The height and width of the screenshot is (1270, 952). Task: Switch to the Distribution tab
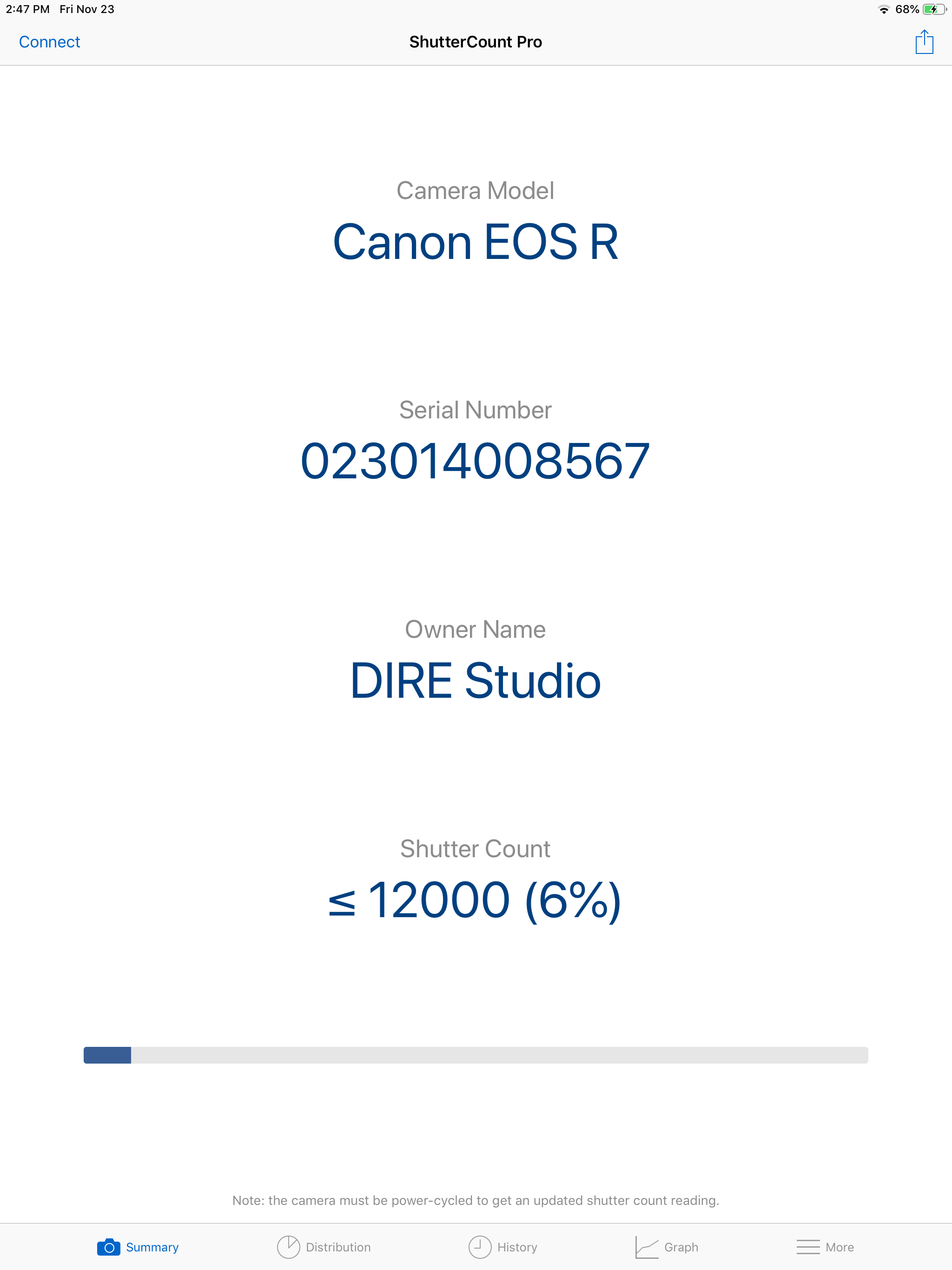324,1247
